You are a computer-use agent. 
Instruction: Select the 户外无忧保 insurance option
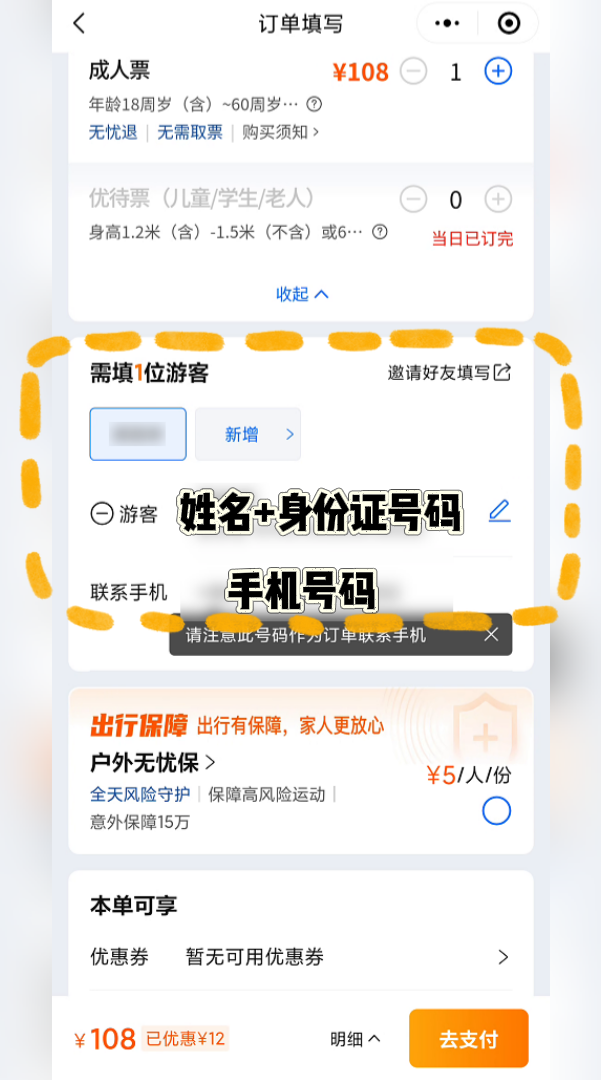[496, 810]
